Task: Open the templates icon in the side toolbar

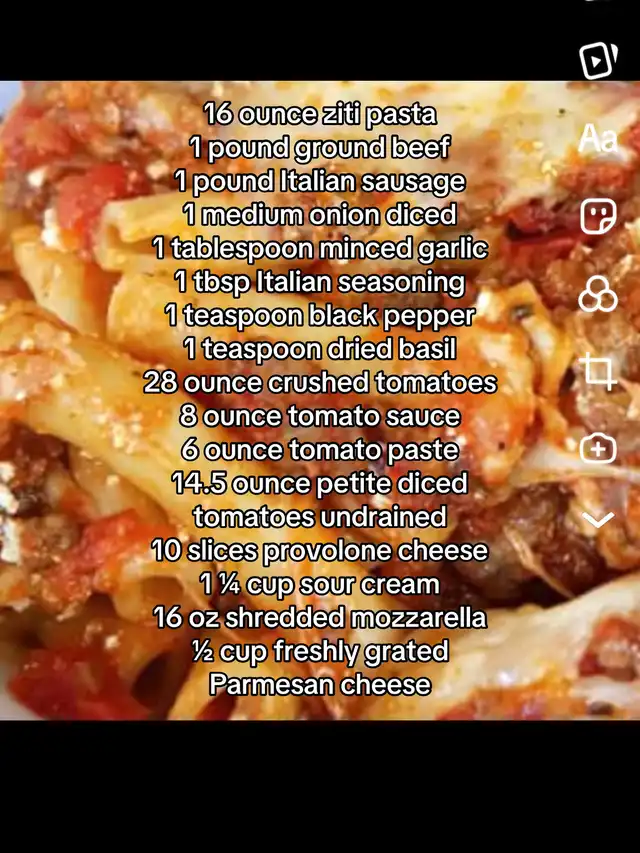Action: coord(598,61)
